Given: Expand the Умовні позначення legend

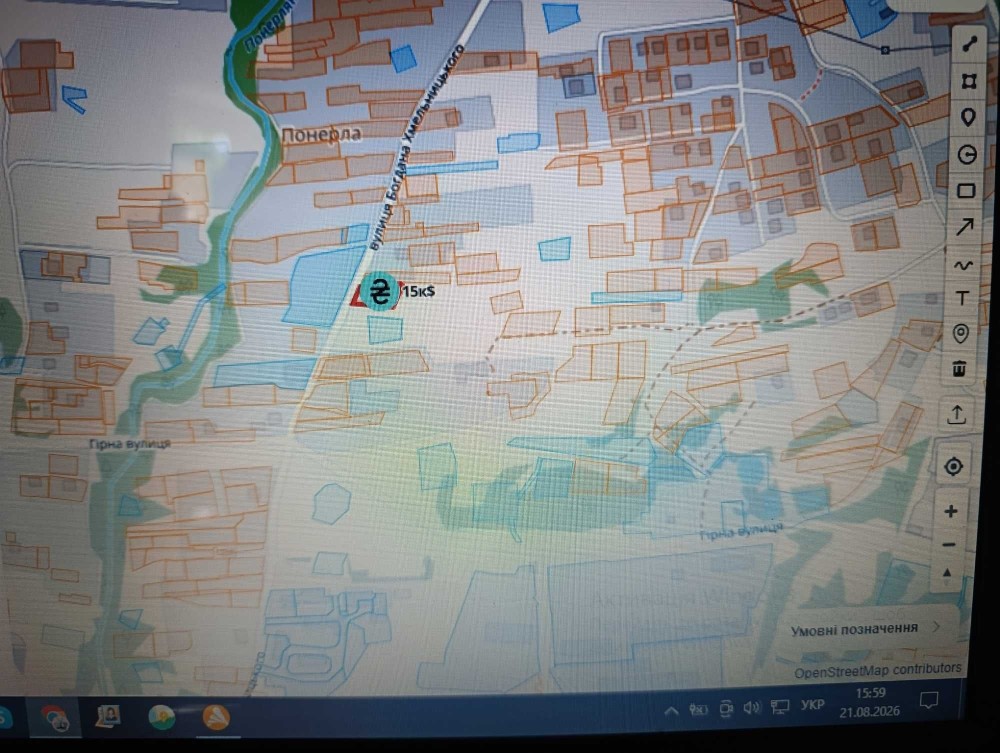Looking at the screenshot, I should [865, 629].
